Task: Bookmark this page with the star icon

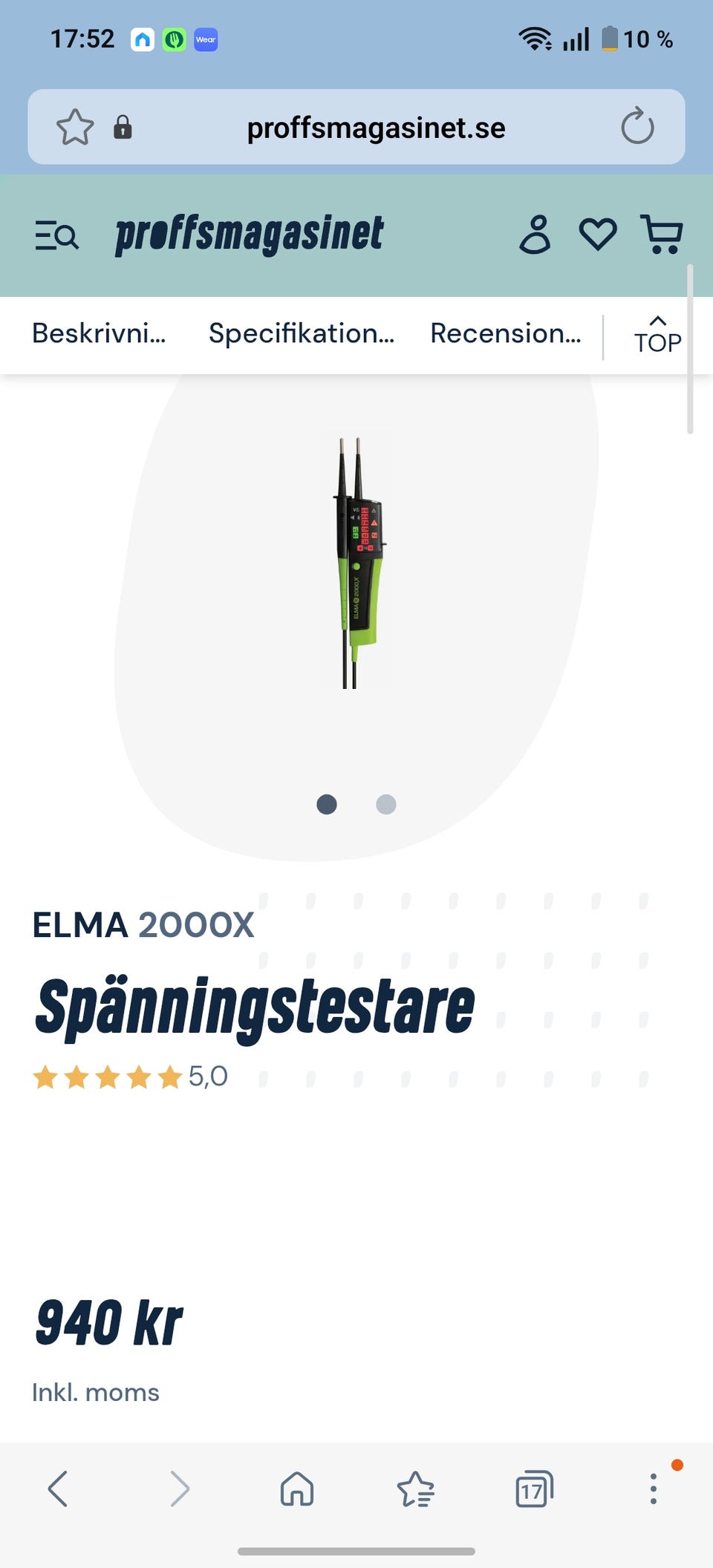Action: 75,127
